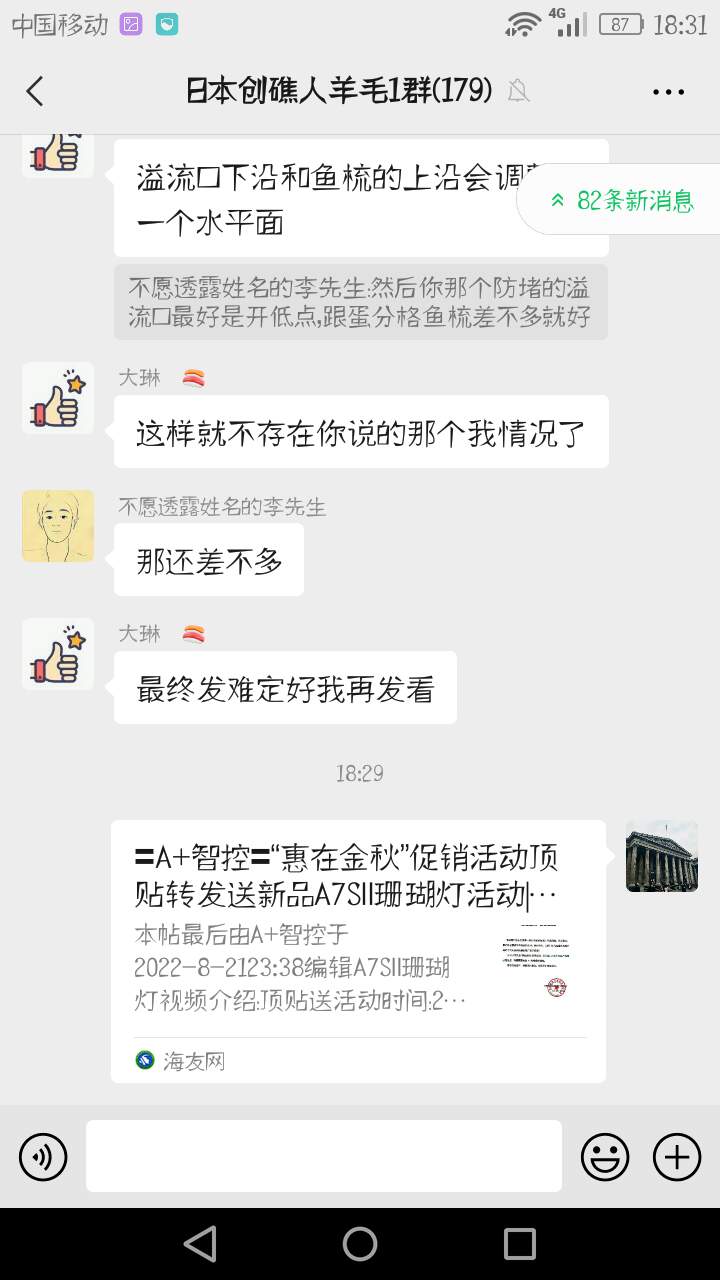Tap the system home button
The height and width of the screenshot is (1280, 720).
point(360,1244)
